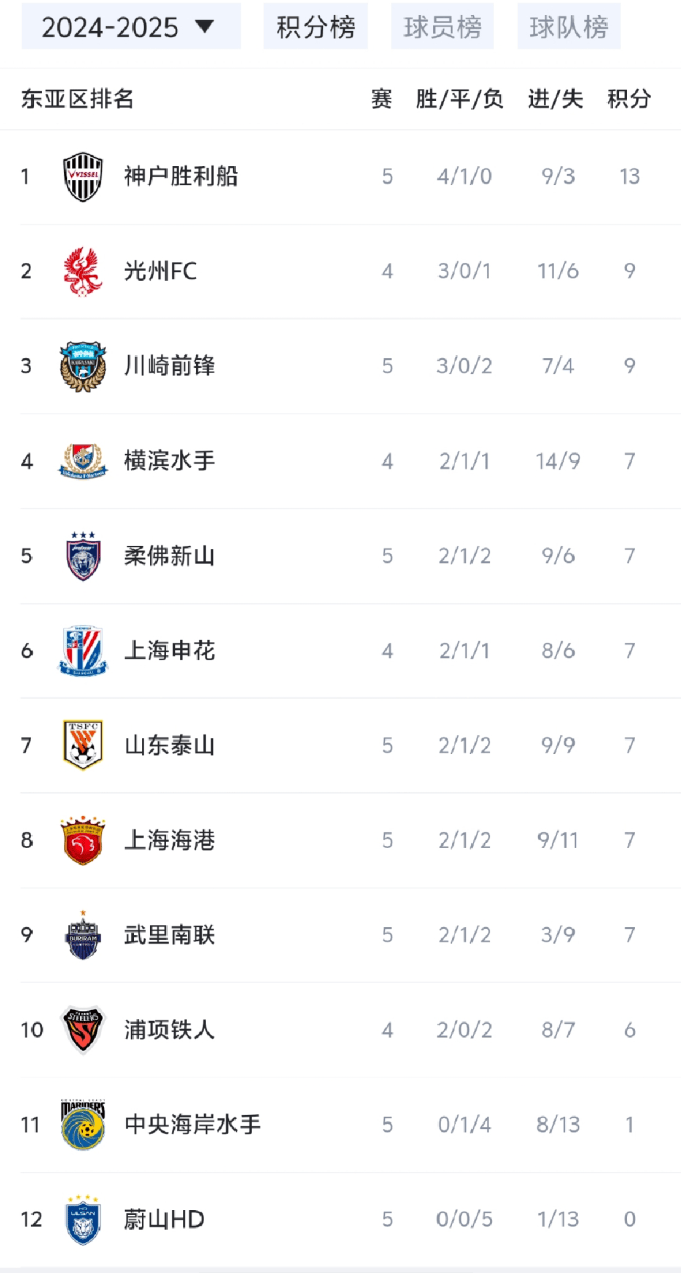
Task: Open the 横滨水手 team row
Action: click(340, 461)
